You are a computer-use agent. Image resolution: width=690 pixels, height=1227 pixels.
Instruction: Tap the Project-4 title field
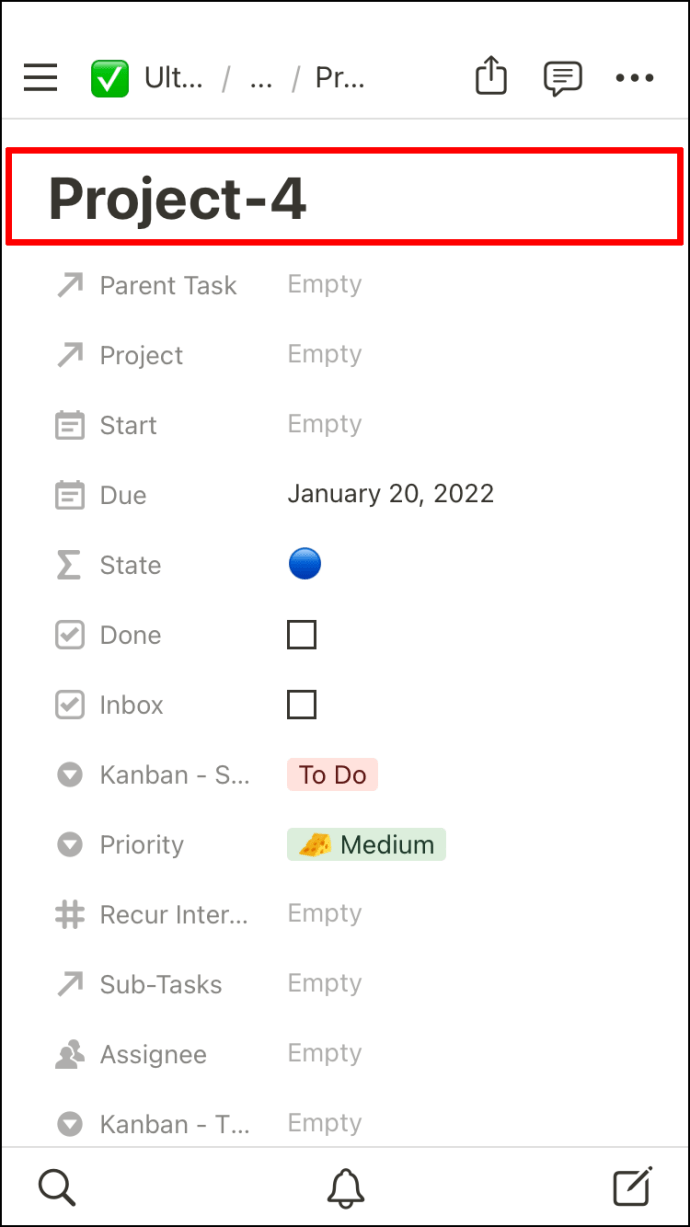[345, 196]
